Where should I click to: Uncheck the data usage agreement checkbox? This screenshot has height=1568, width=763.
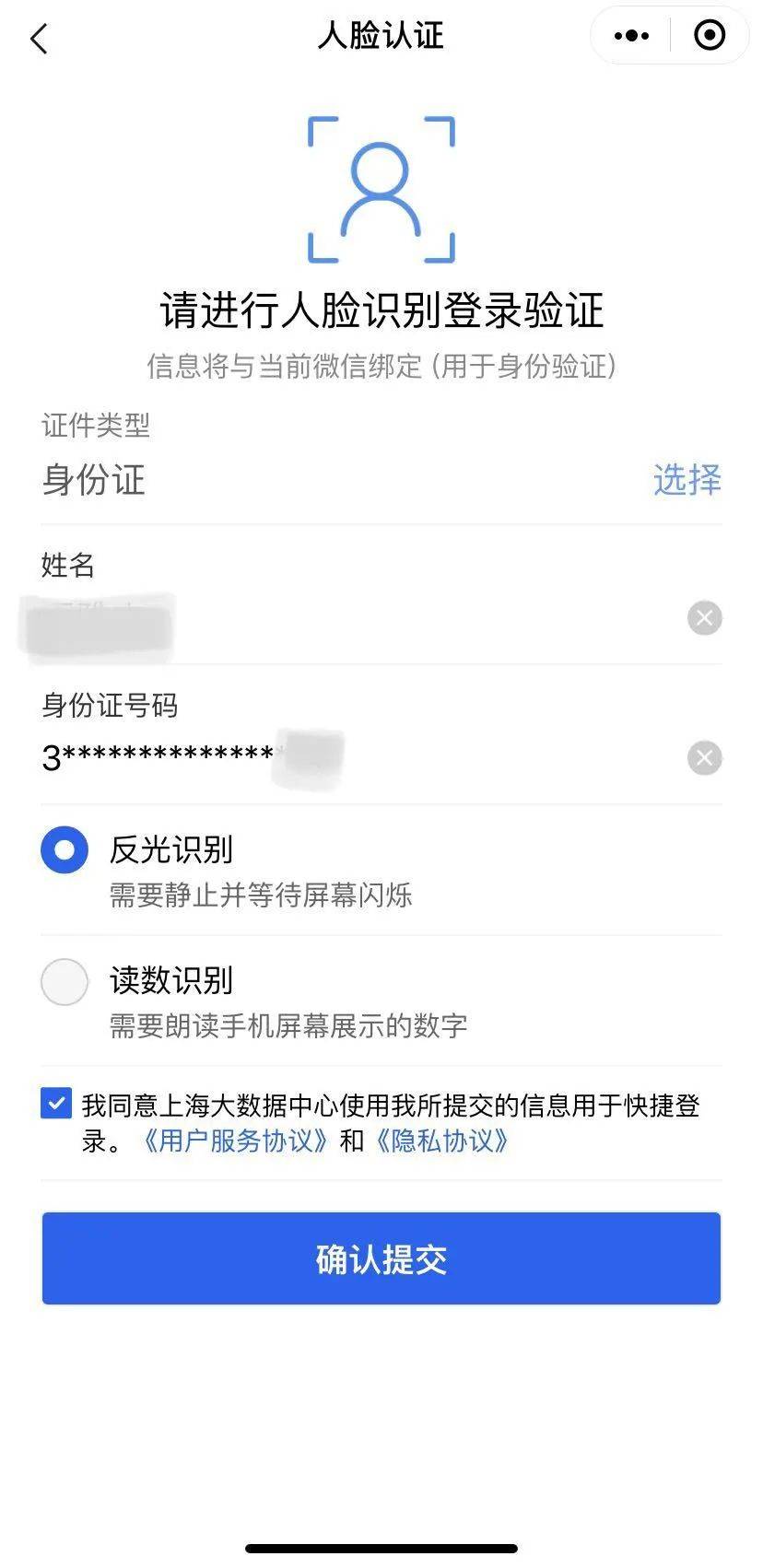coord(55,1103)
